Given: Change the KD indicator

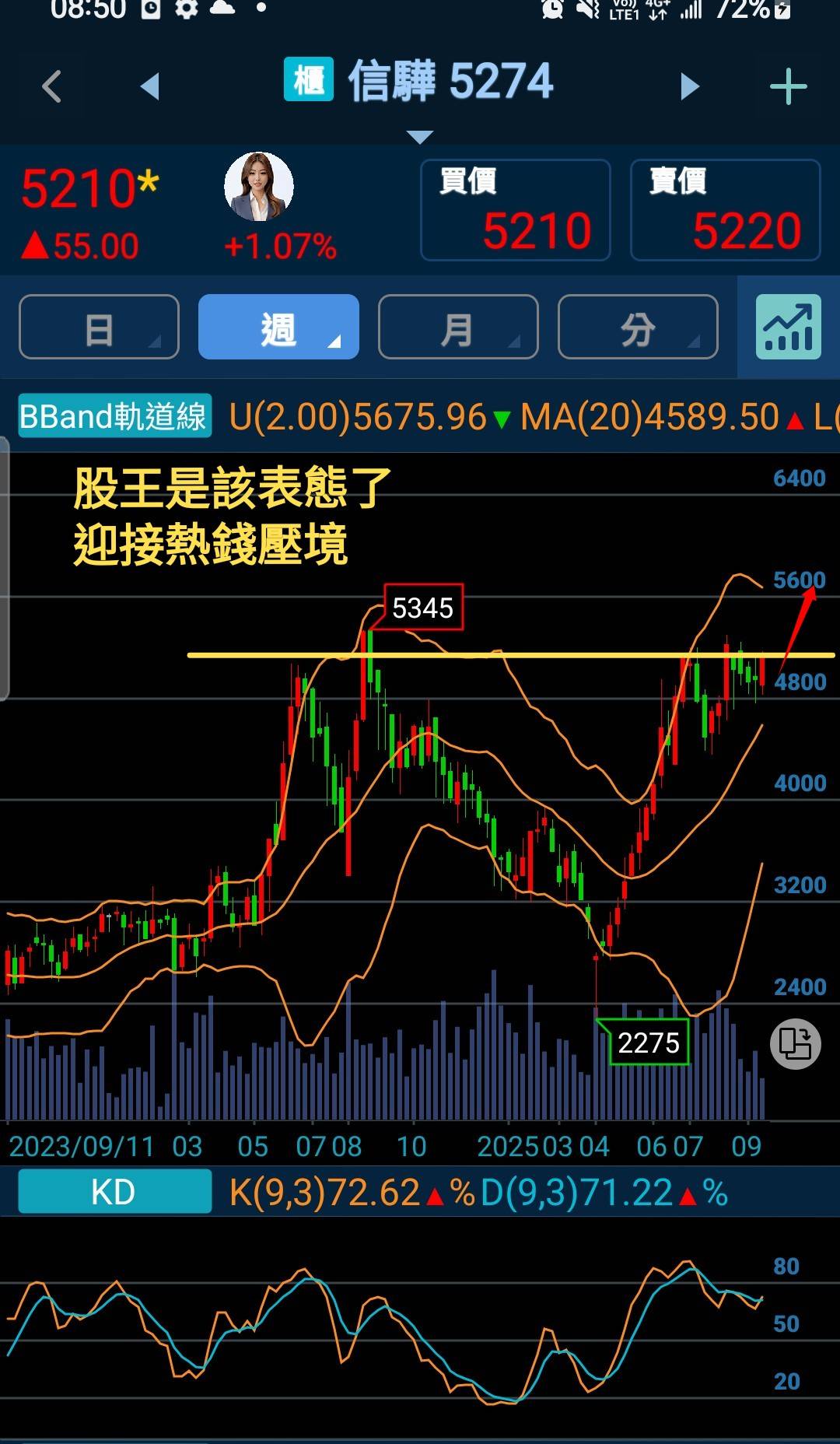Looking at the screenshot, I should pyautogui.click(x=114, y=1192).
